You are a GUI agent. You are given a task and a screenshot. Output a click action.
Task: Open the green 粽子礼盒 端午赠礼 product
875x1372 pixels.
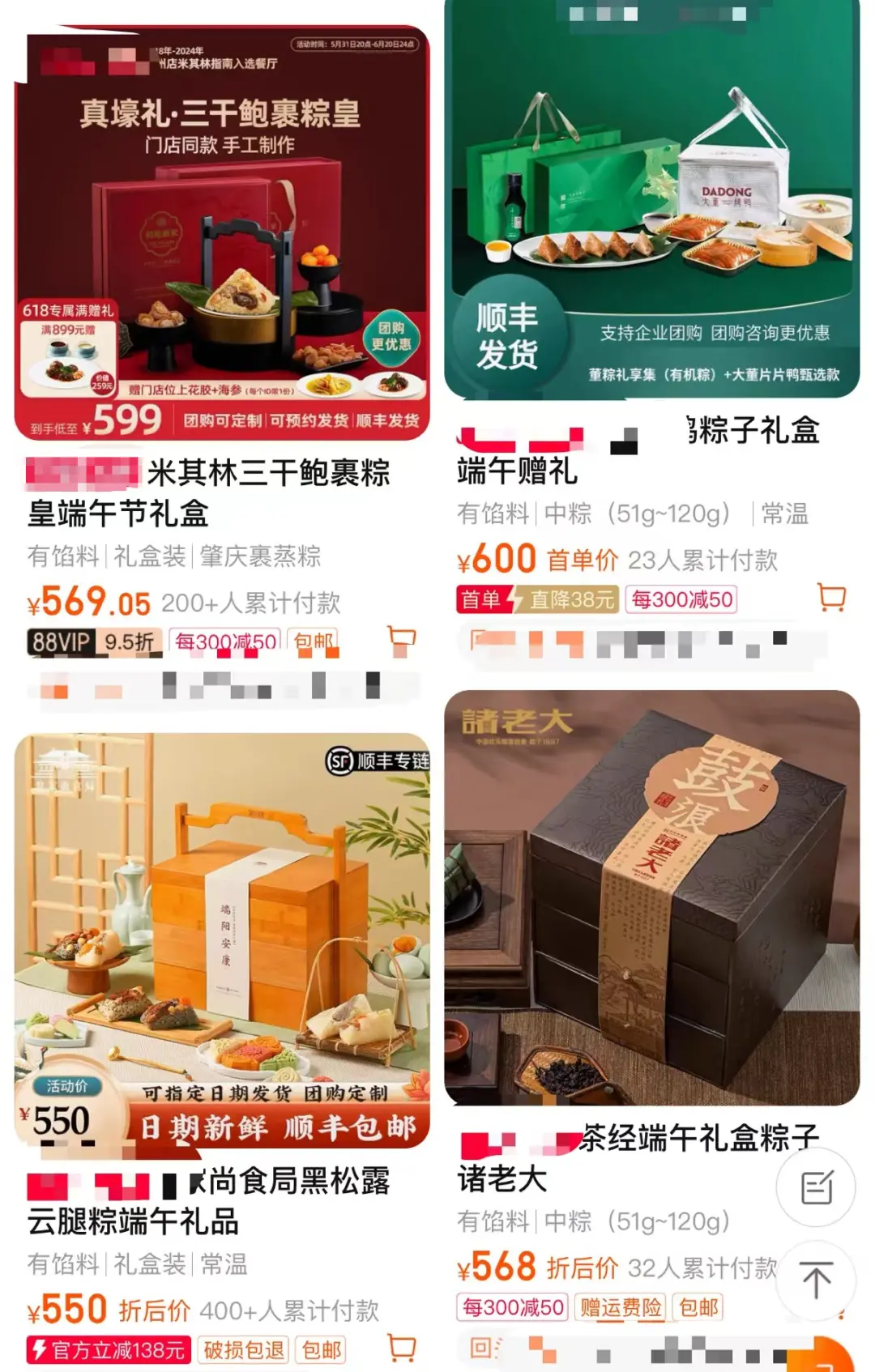[651, 202]
